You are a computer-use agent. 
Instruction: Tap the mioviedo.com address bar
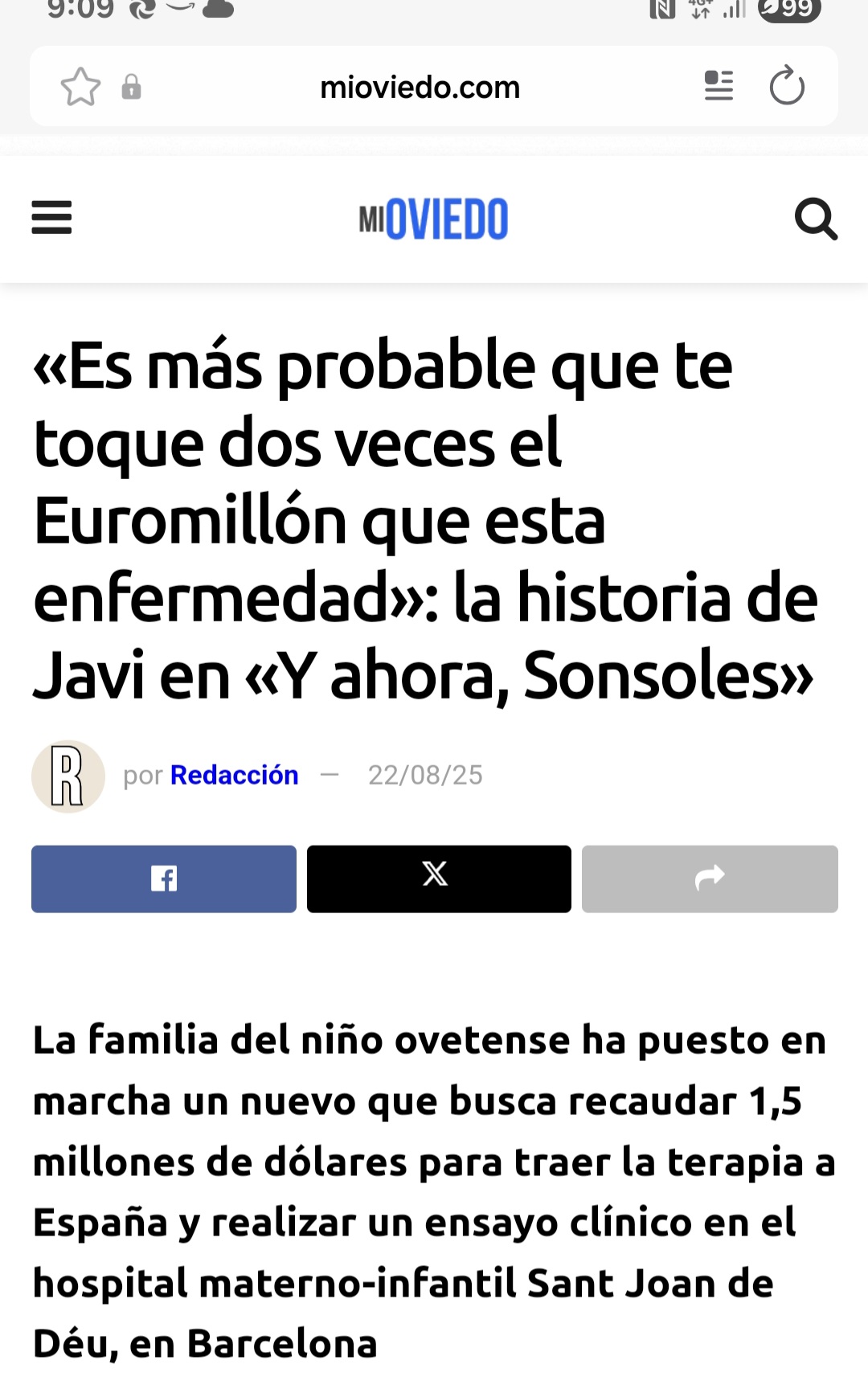click(420, 87)
